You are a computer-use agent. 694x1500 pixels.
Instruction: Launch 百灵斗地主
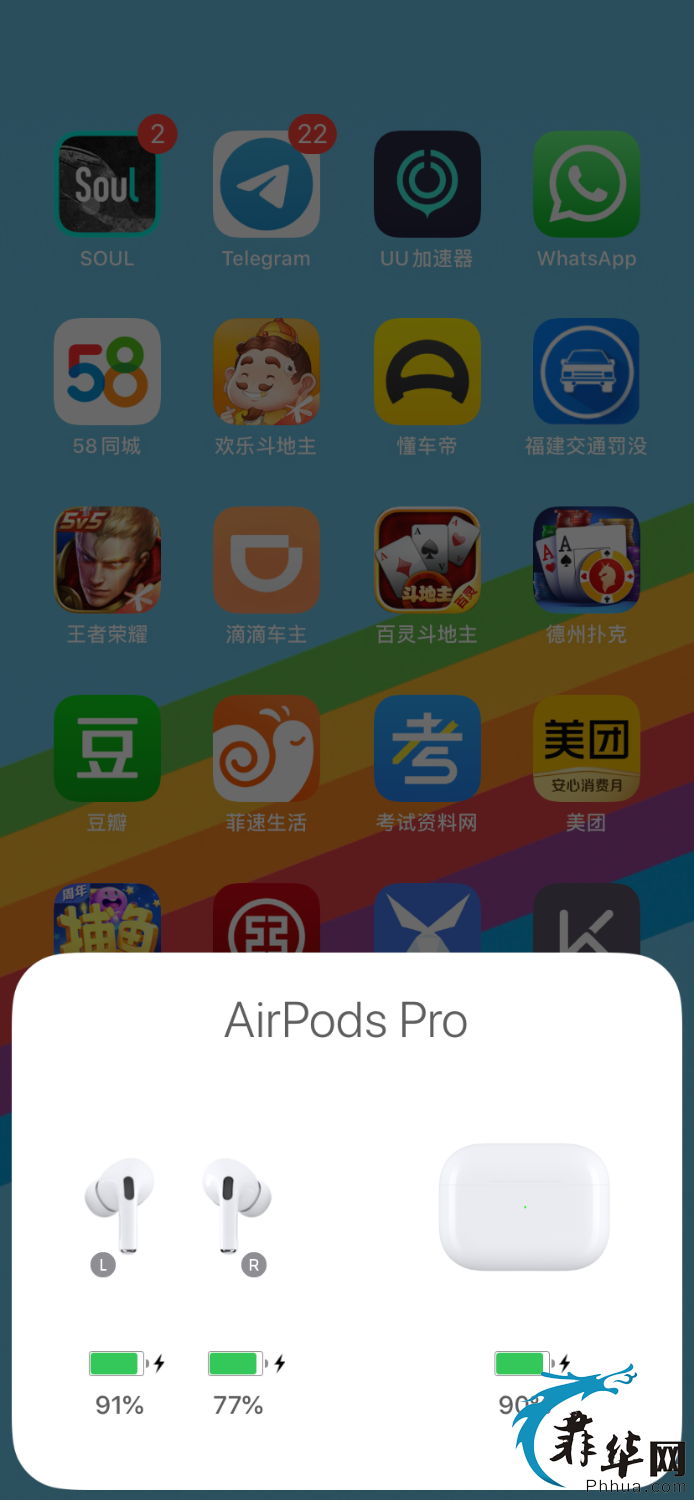[427, 560]
